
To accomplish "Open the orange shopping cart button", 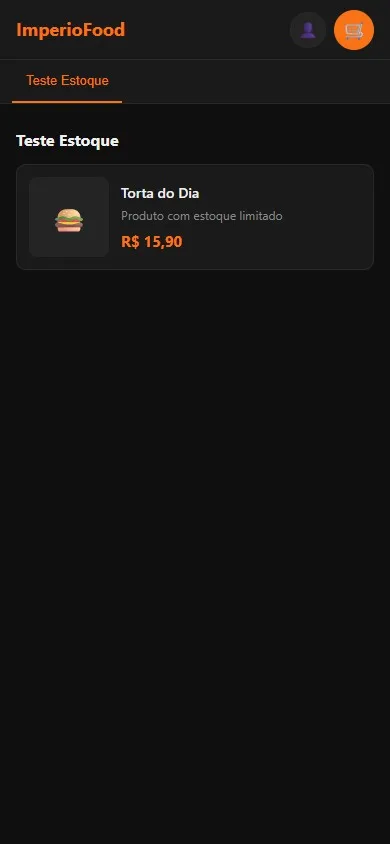I will point(354,30).
